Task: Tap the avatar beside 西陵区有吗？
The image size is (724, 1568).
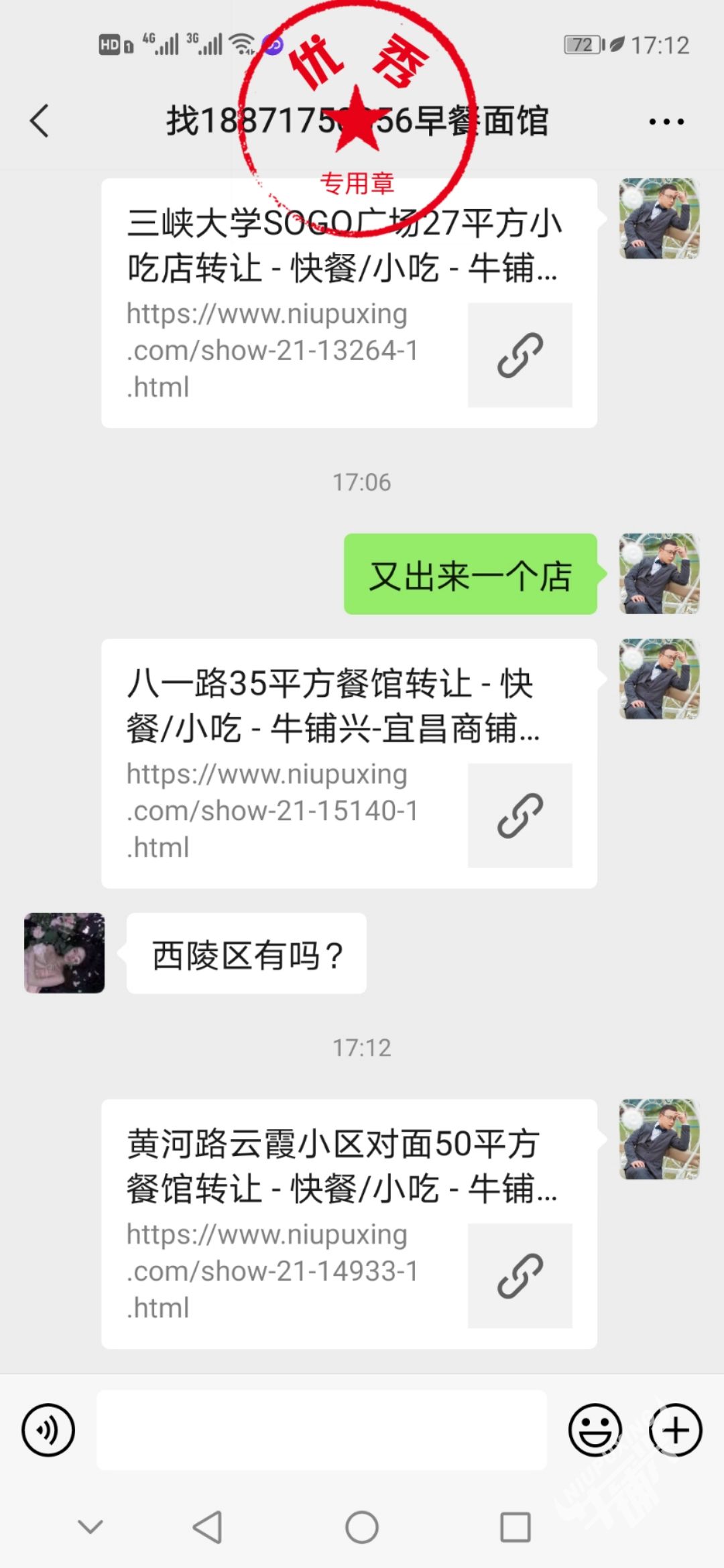Action: click(64, 952)
